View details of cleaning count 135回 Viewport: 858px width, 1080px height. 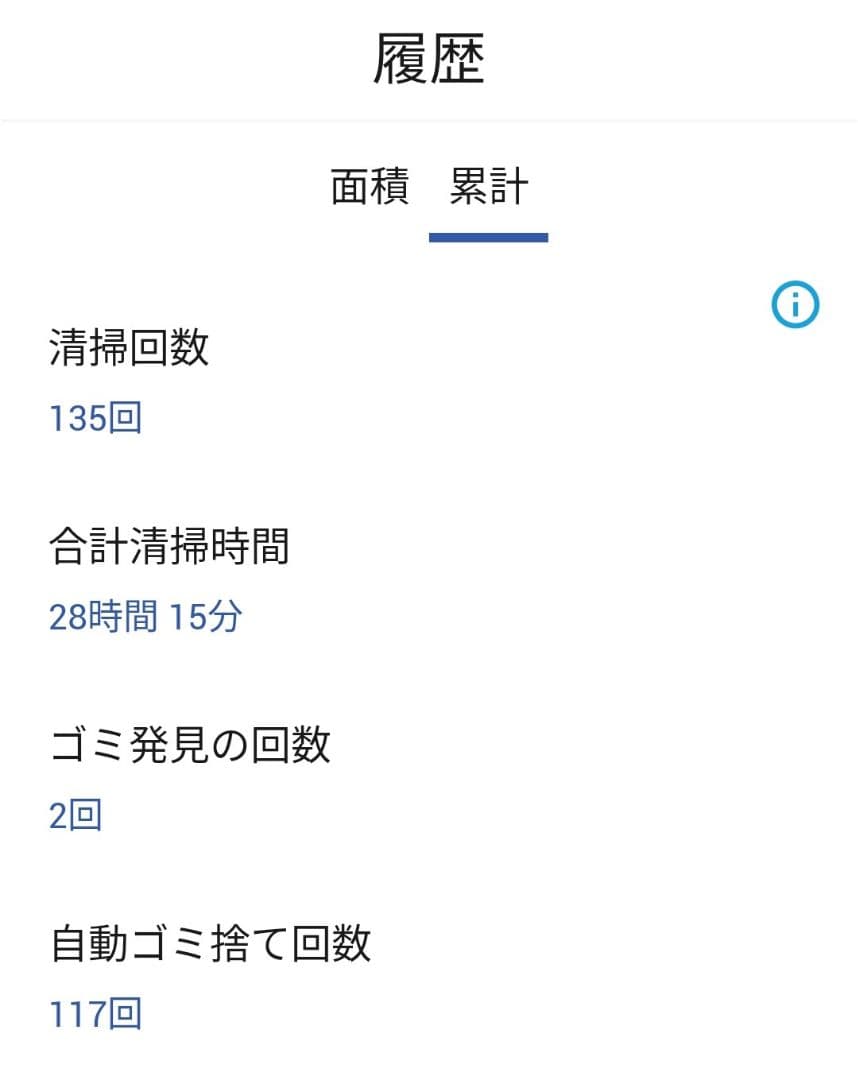[x=94, y=419]
